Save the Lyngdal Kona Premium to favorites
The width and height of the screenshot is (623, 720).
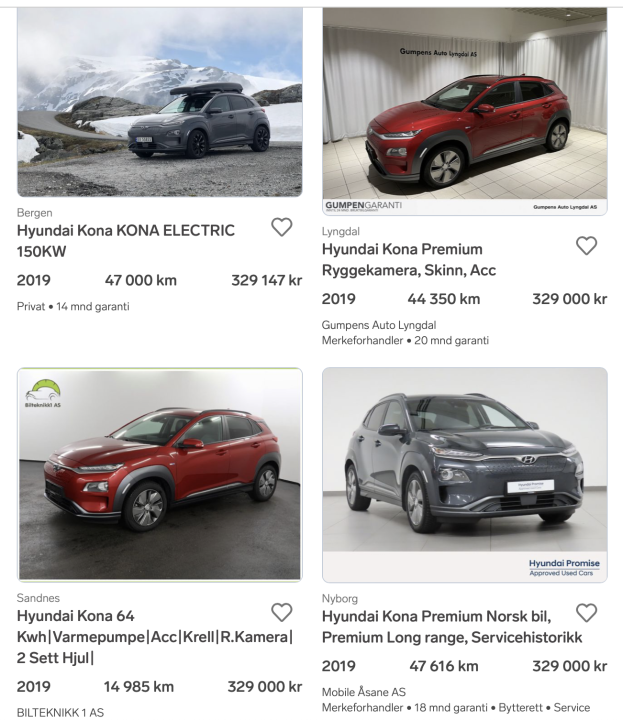pyautogui.click(x=586, y=246)
